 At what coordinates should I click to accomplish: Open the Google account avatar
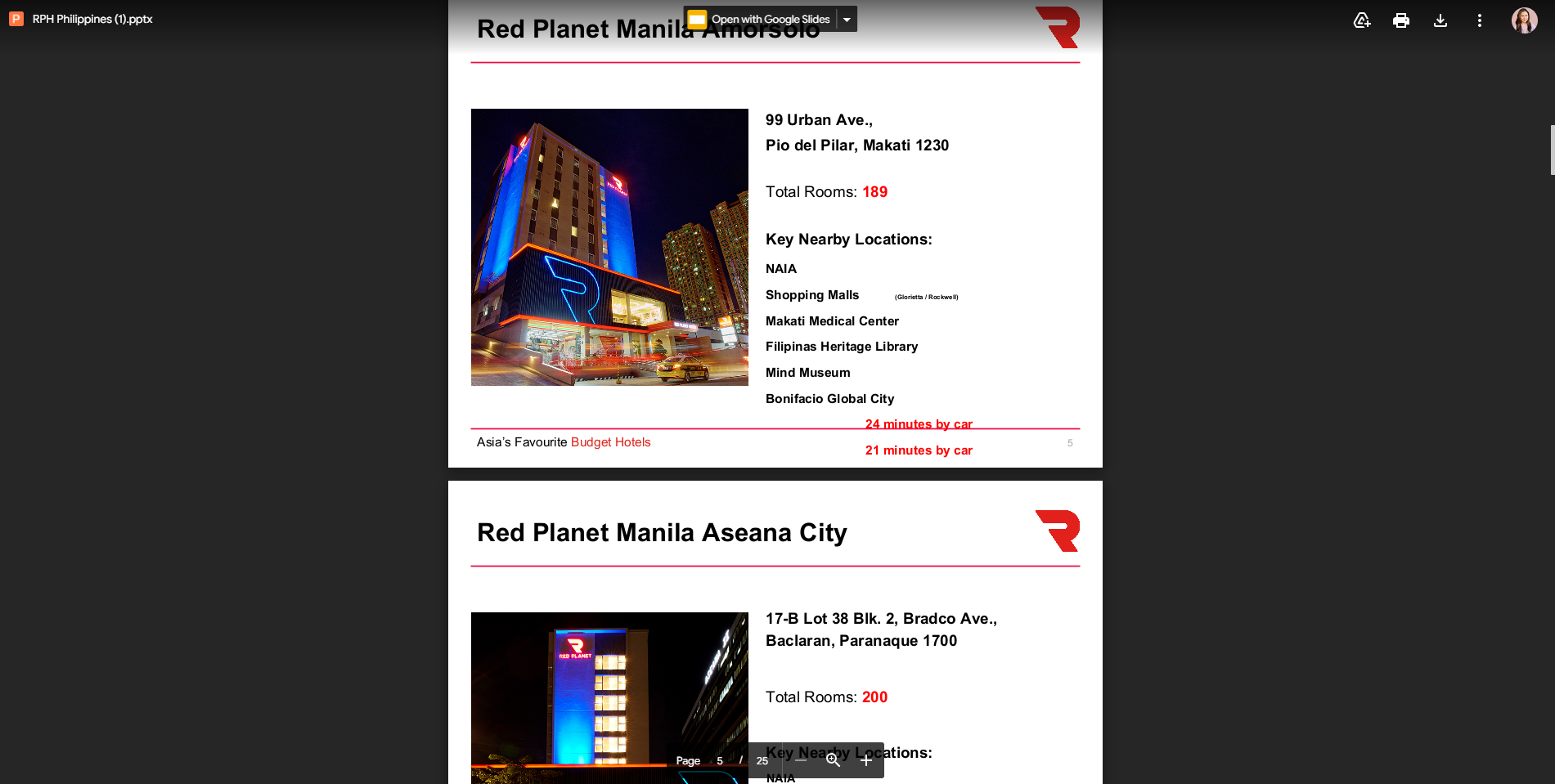[1524, 20]
